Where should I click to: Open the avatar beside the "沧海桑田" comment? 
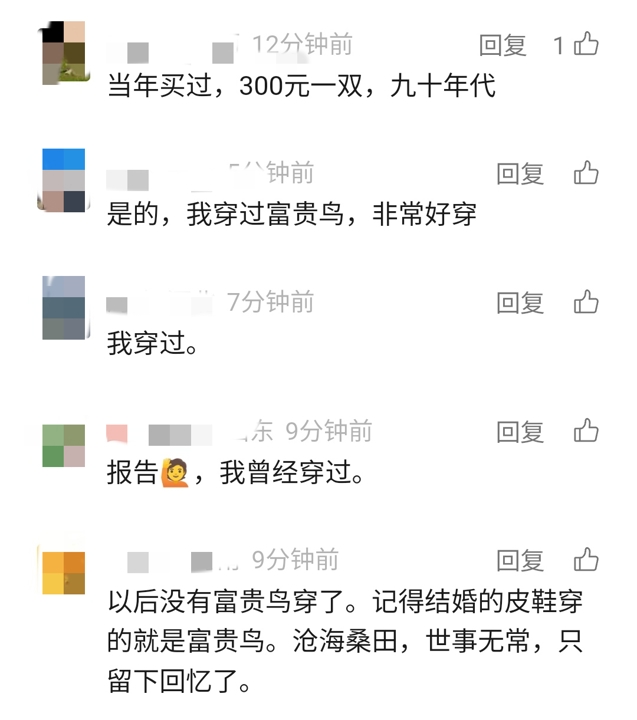tap(64, 571)
